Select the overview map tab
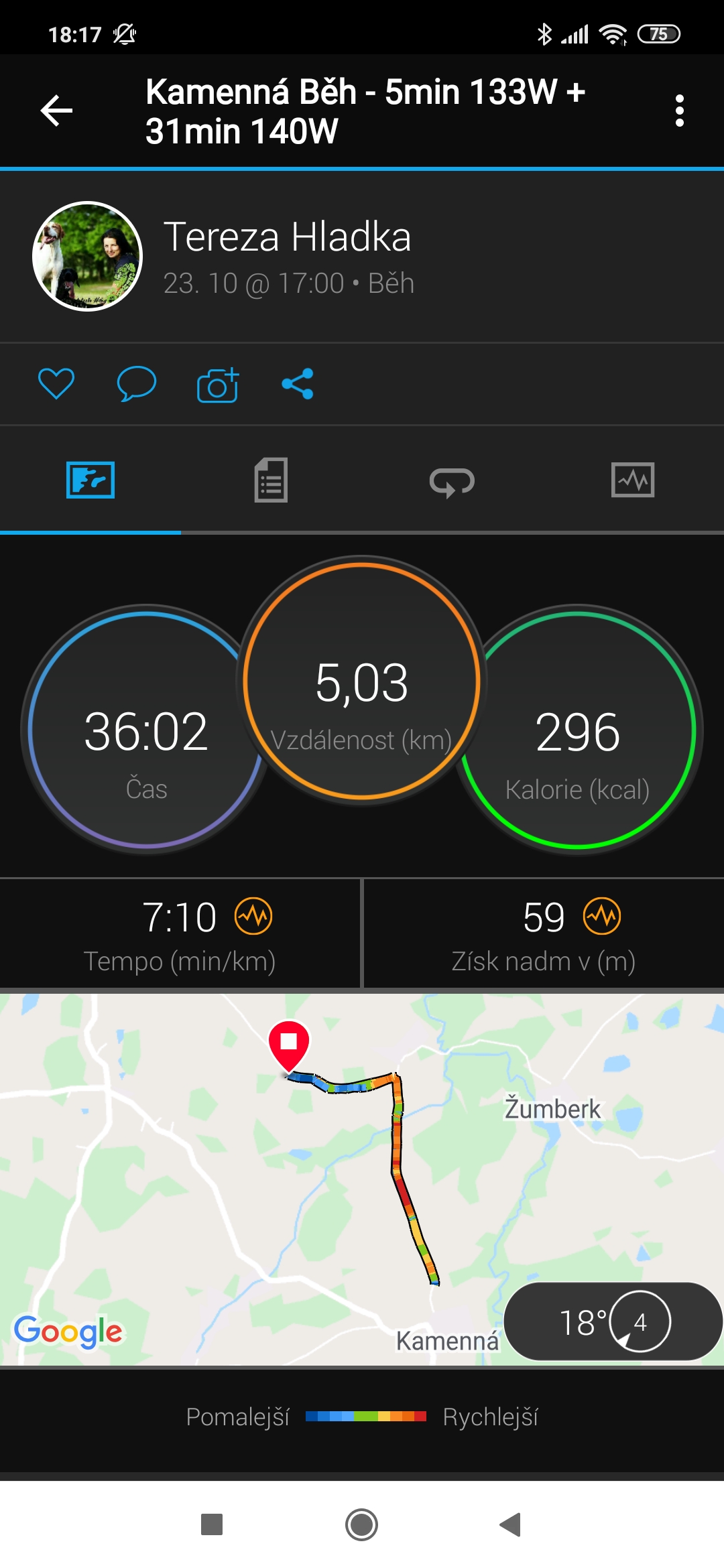724x1568 pixels. (90, 480)
